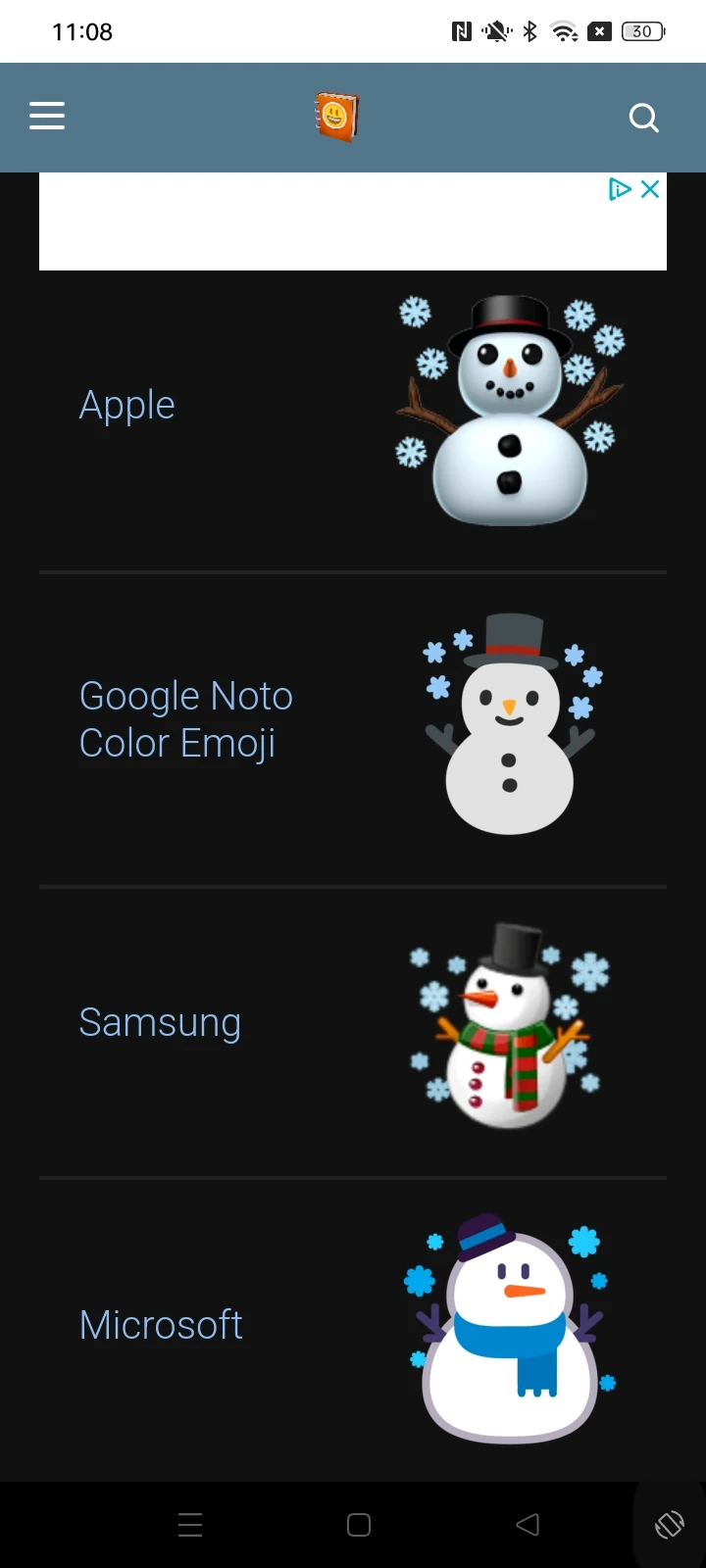The width and height of the screenshot is (706, 1568).
Task: Open the search function
Action: 644,118
